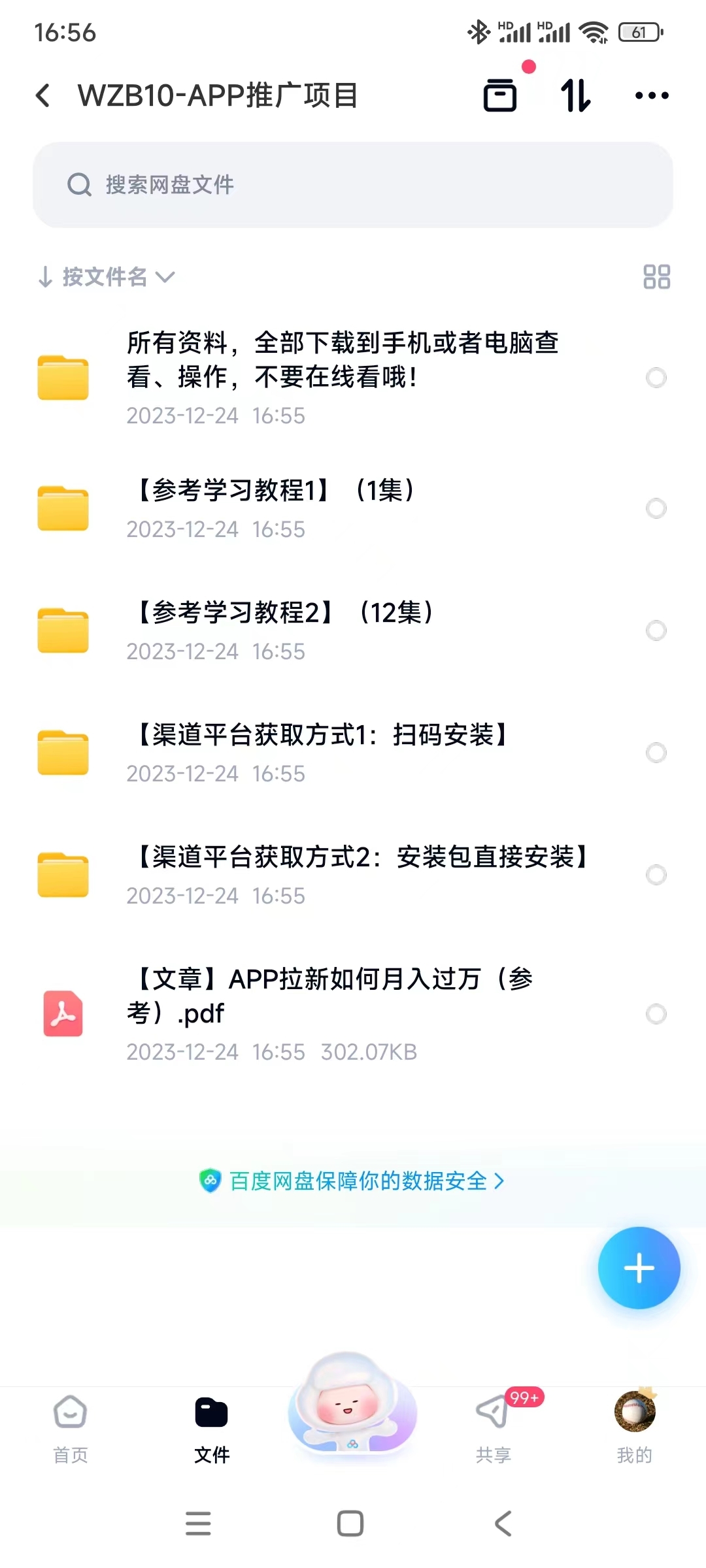Open the archive box icon with red dot
Image resolution: width=706 pixels, height=1568 pixels.
(500, 95)
